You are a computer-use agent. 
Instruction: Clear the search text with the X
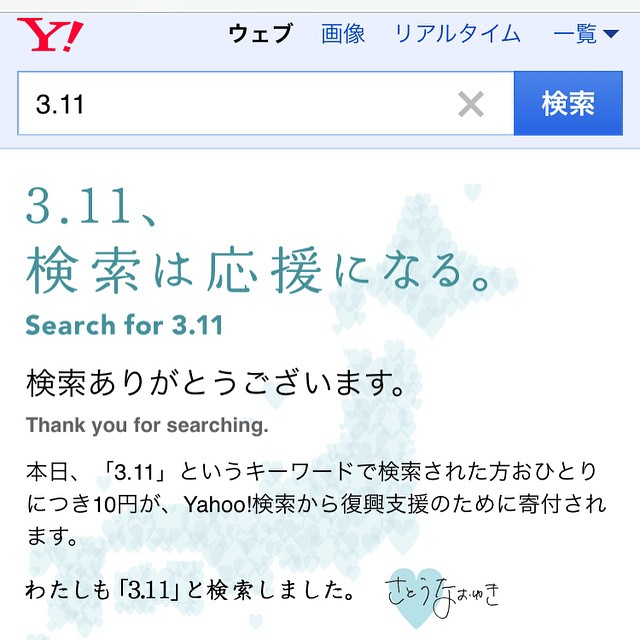pyautogui.click(x=471, y=104)
